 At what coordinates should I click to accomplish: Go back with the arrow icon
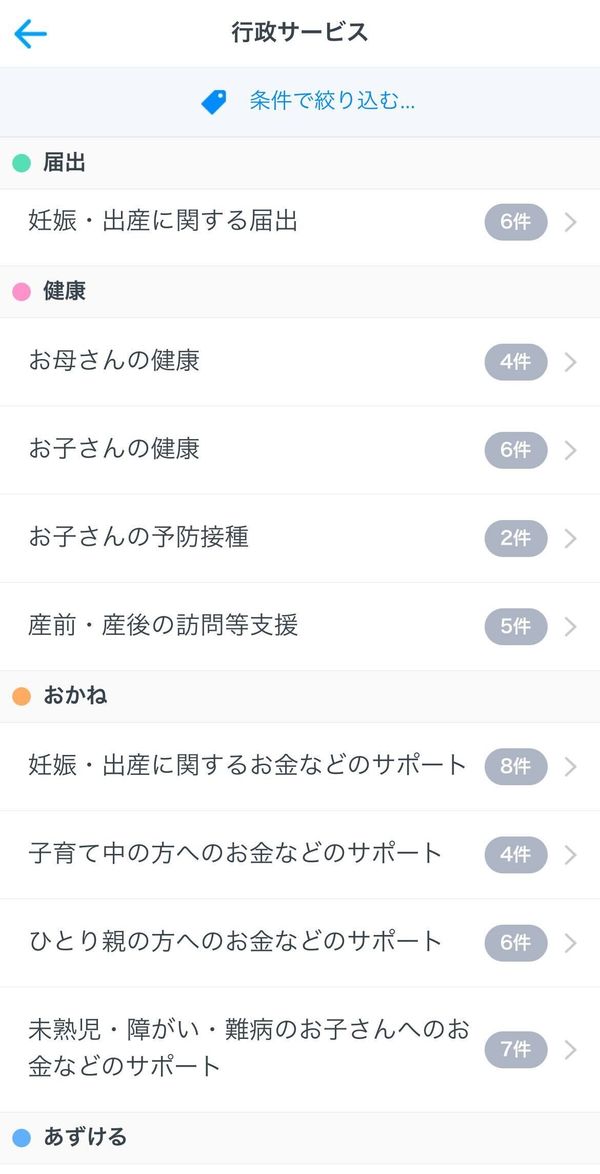[x=30, y=34]
